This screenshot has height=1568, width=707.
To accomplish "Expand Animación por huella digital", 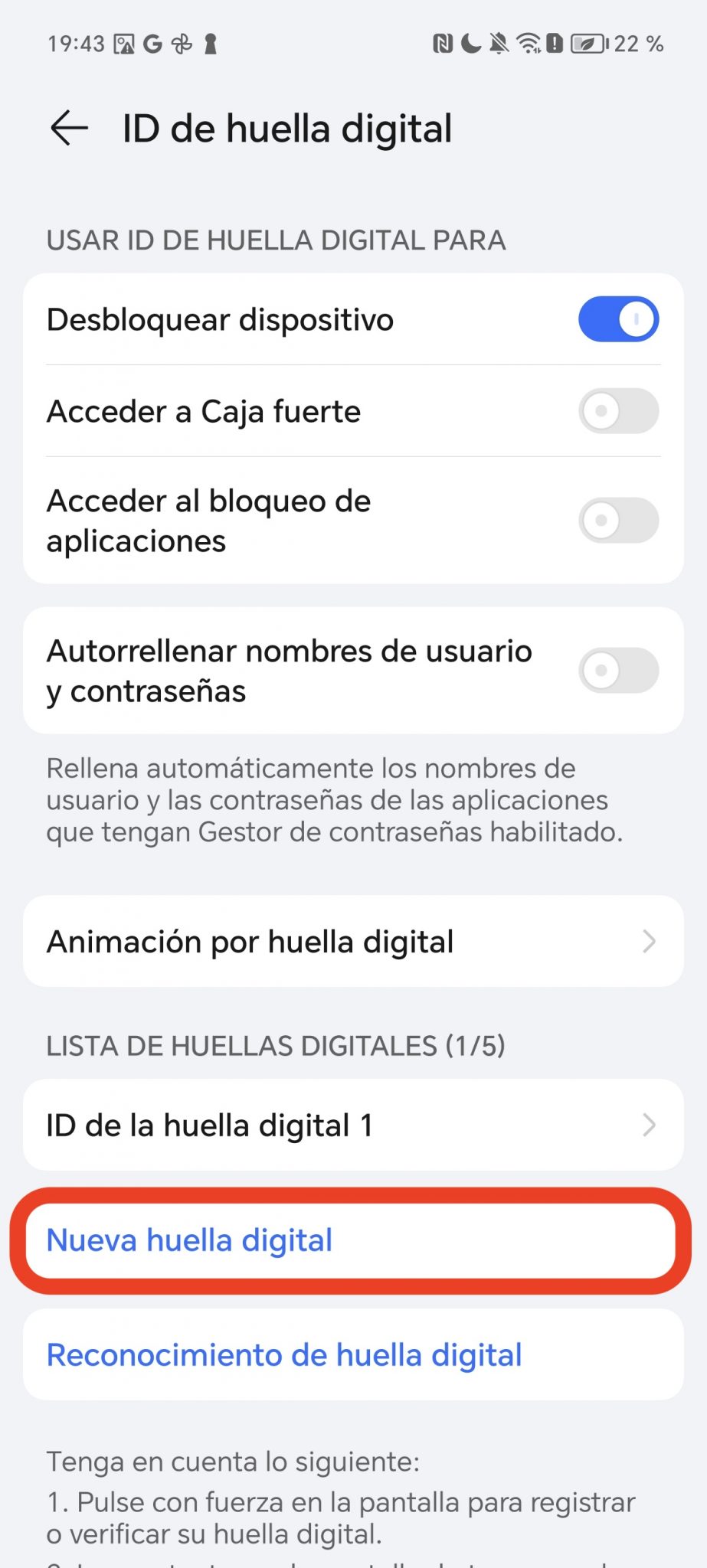I will coord(353,941).
